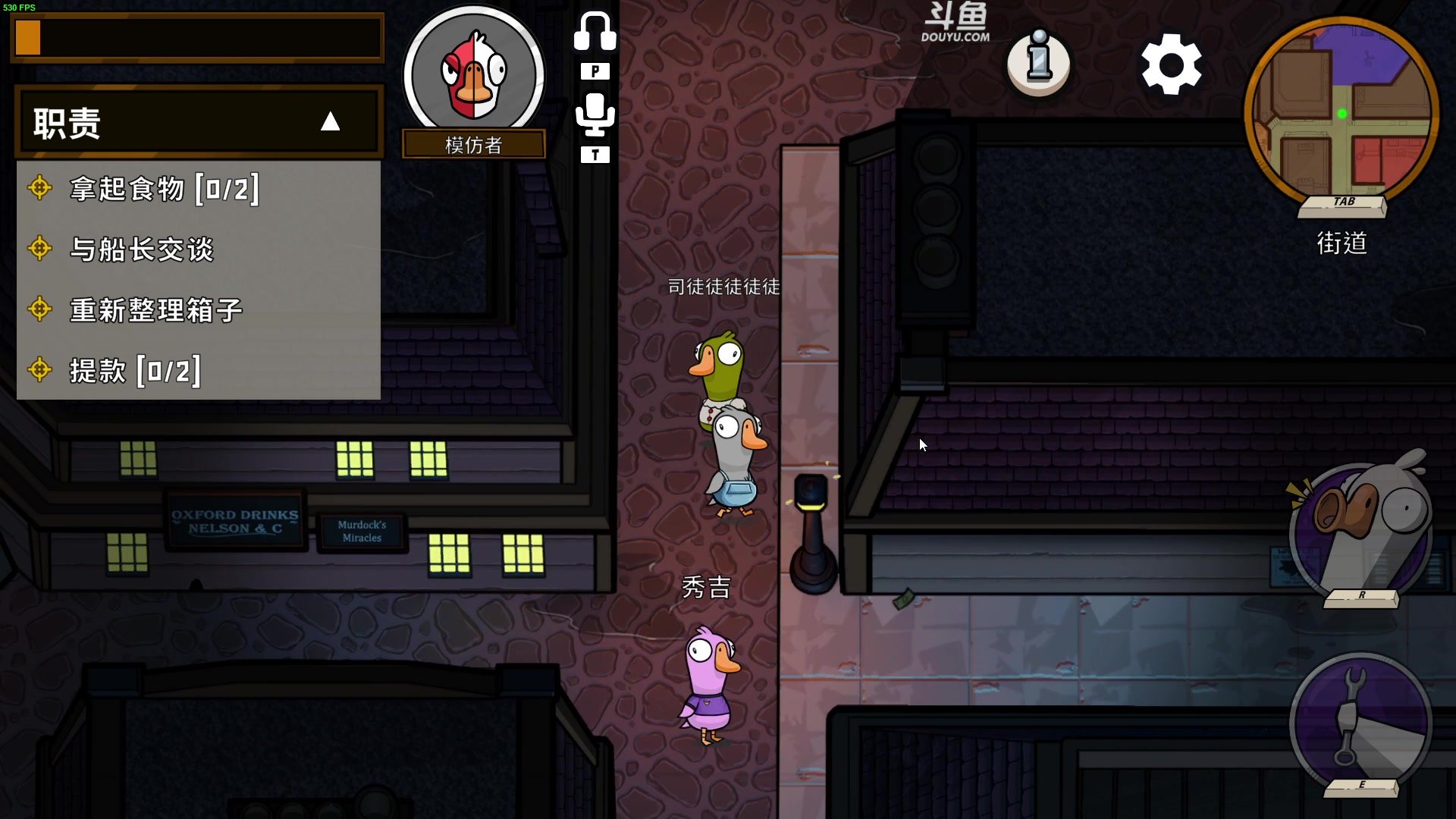The height and width of the screenshot is (819, 1456).
Task: Tap the wrench use button
Action: point(1360,720)
